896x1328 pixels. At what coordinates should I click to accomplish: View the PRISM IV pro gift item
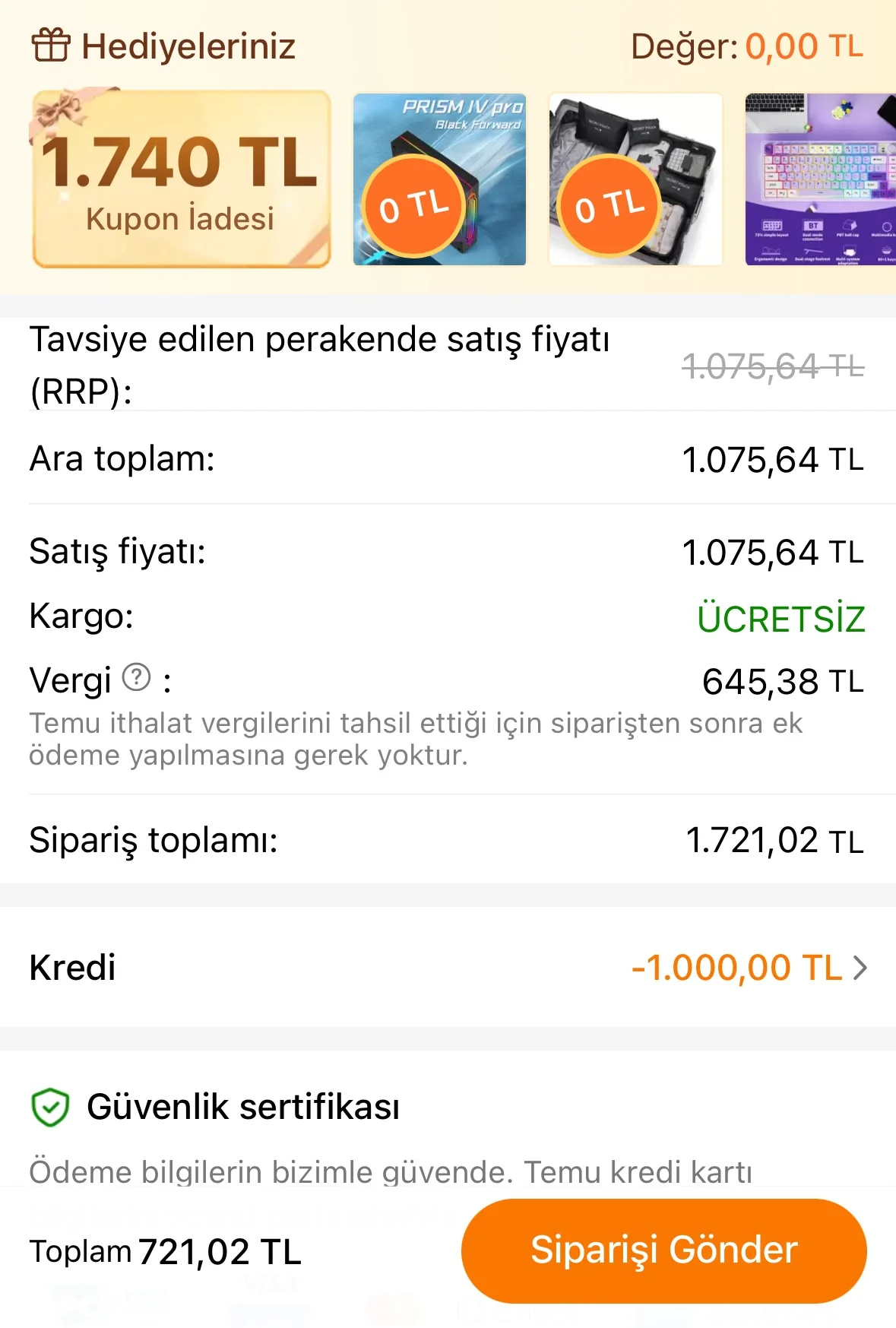[439, 179]
